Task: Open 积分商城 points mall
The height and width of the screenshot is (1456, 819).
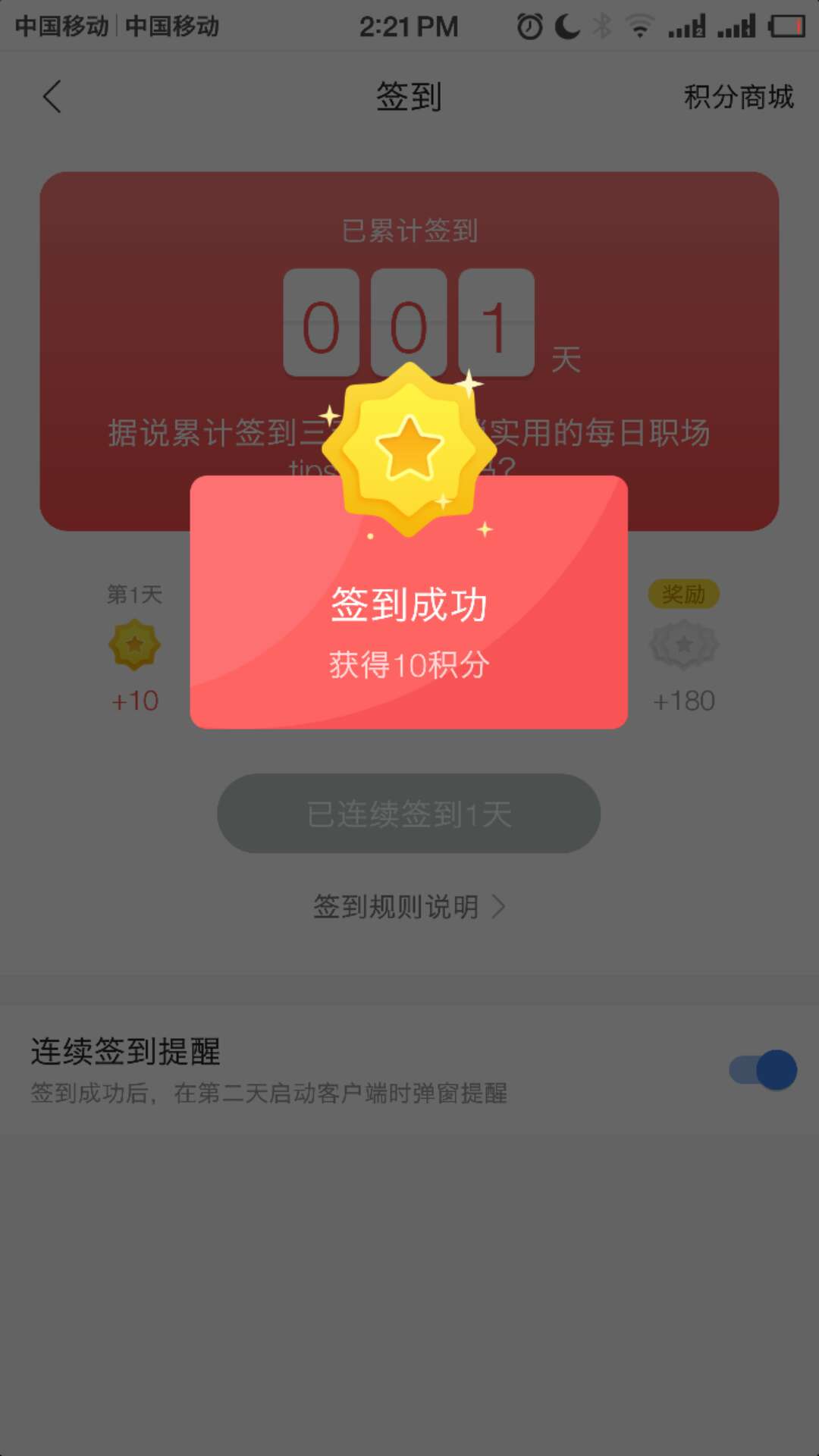Action: [x=738, y=97]
